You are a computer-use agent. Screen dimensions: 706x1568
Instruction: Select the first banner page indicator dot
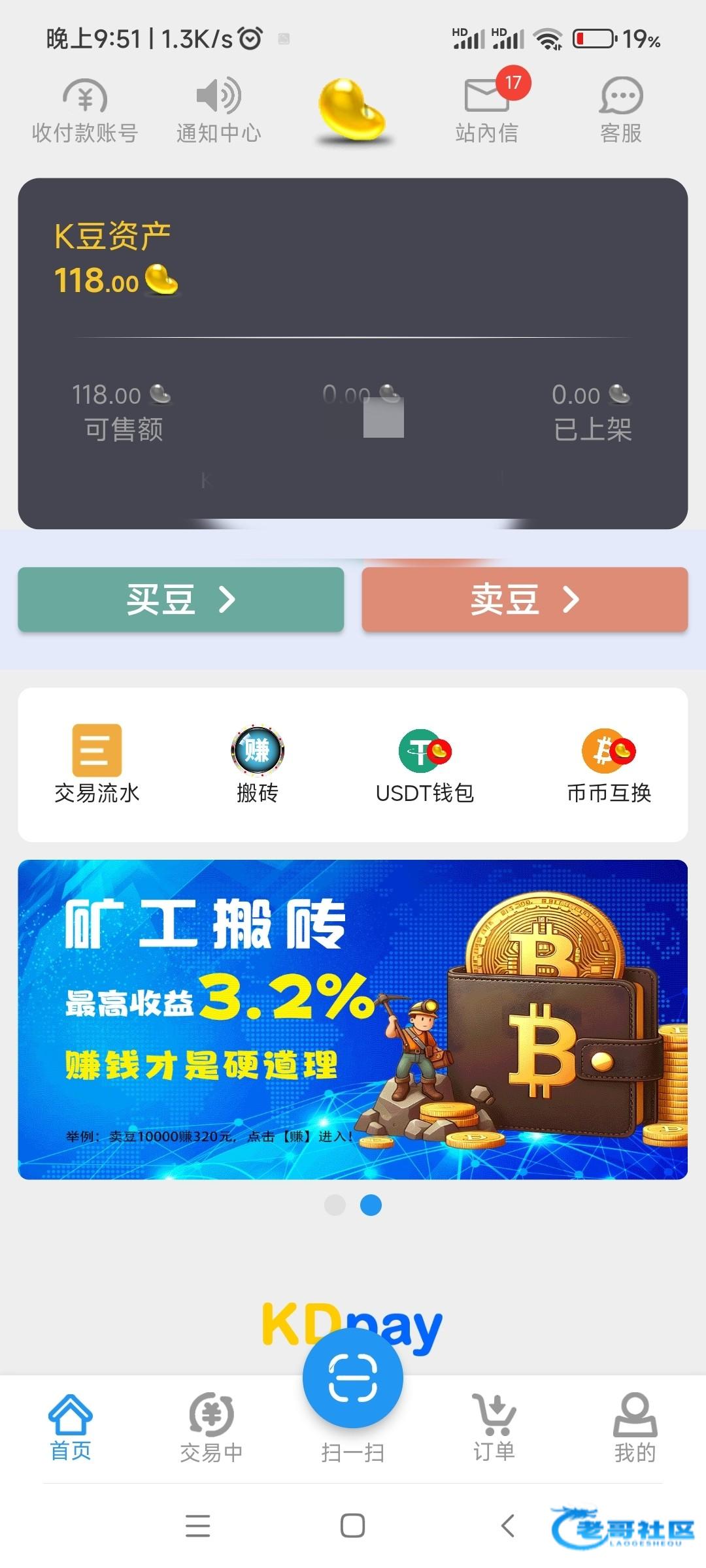coord(335,1205)
